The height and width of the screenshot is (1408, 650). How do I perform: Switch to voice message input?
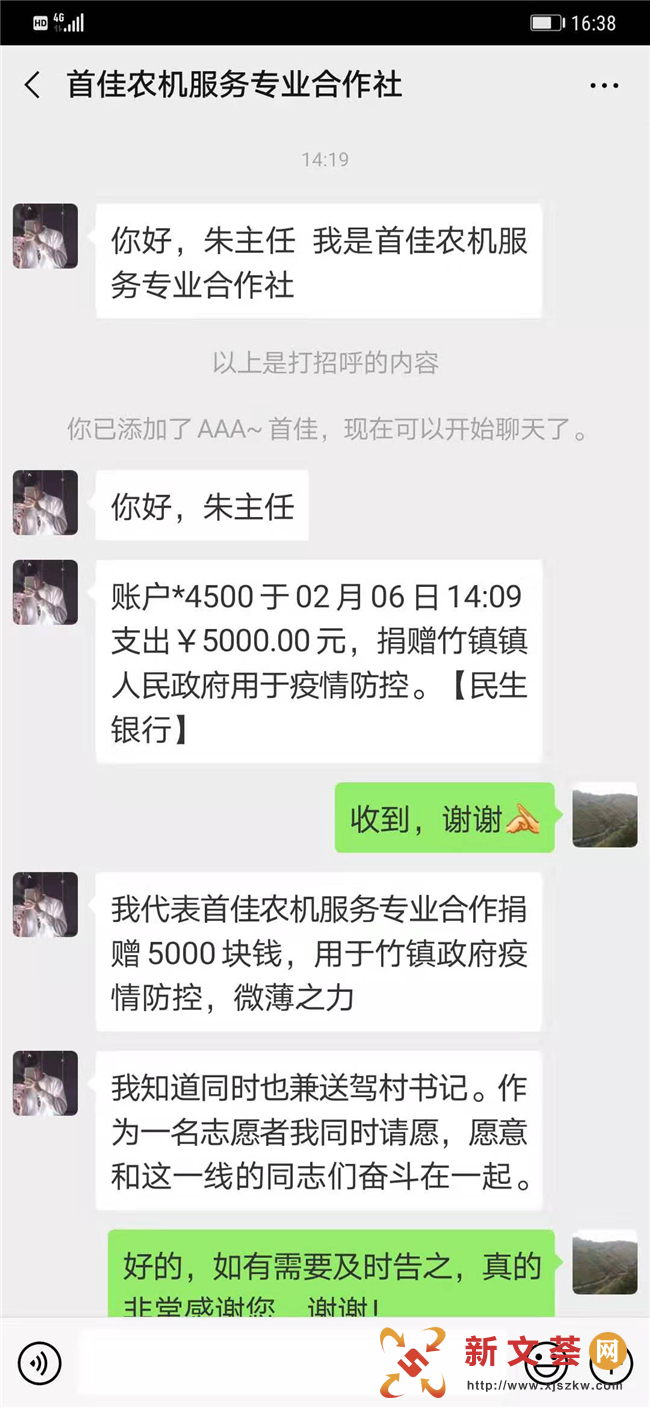pos(39,1362)
